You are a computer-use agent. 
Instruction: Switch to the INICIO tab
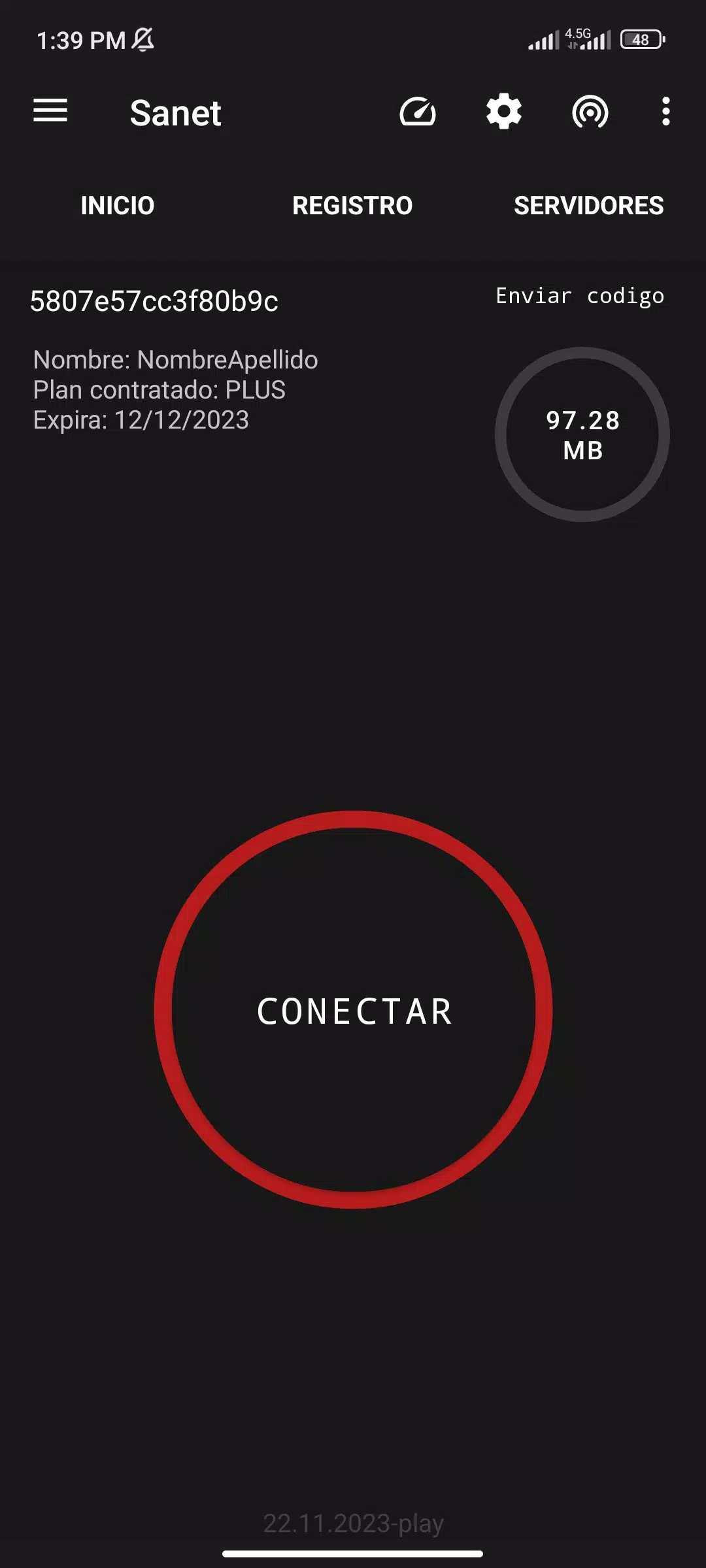118,206
